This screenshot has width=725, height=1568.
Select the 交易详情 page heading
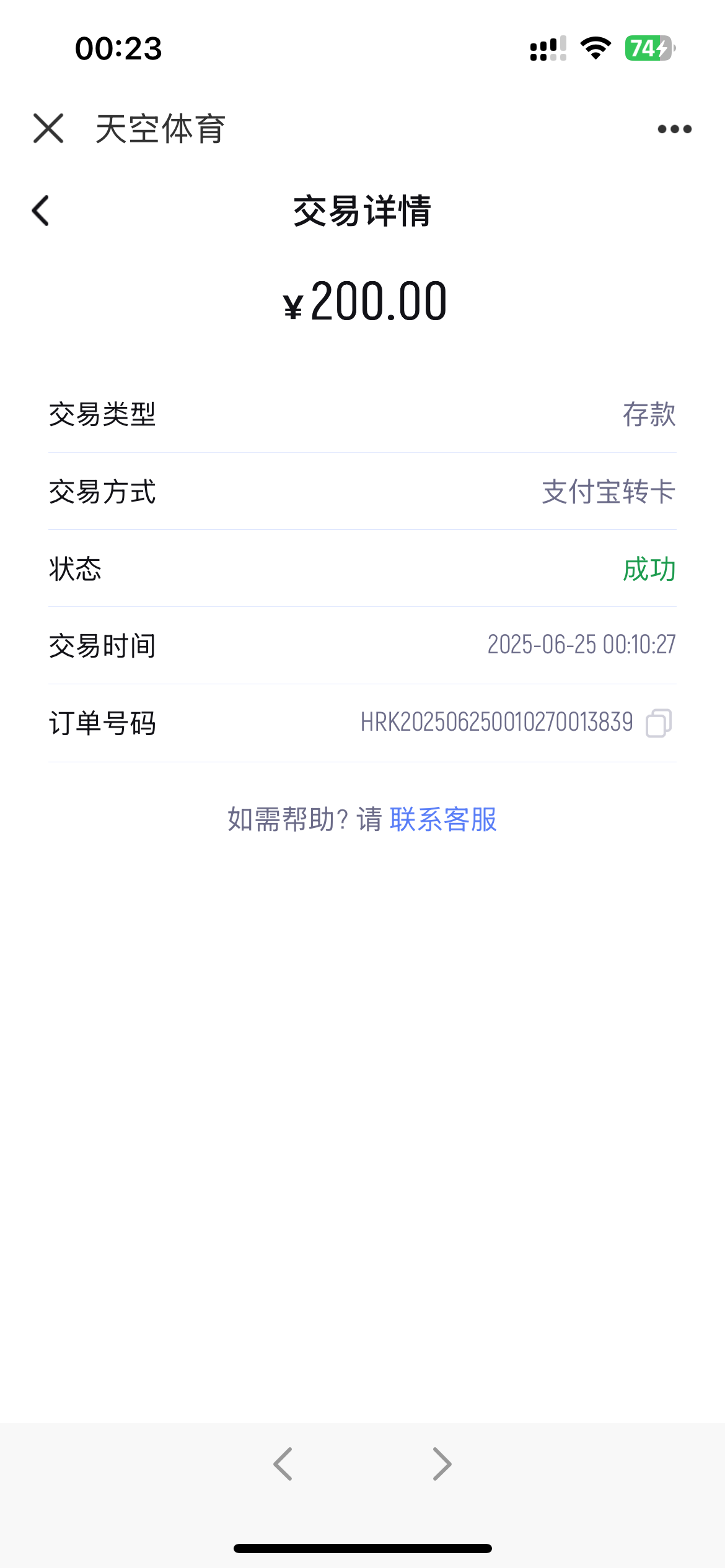coord(362,212)
